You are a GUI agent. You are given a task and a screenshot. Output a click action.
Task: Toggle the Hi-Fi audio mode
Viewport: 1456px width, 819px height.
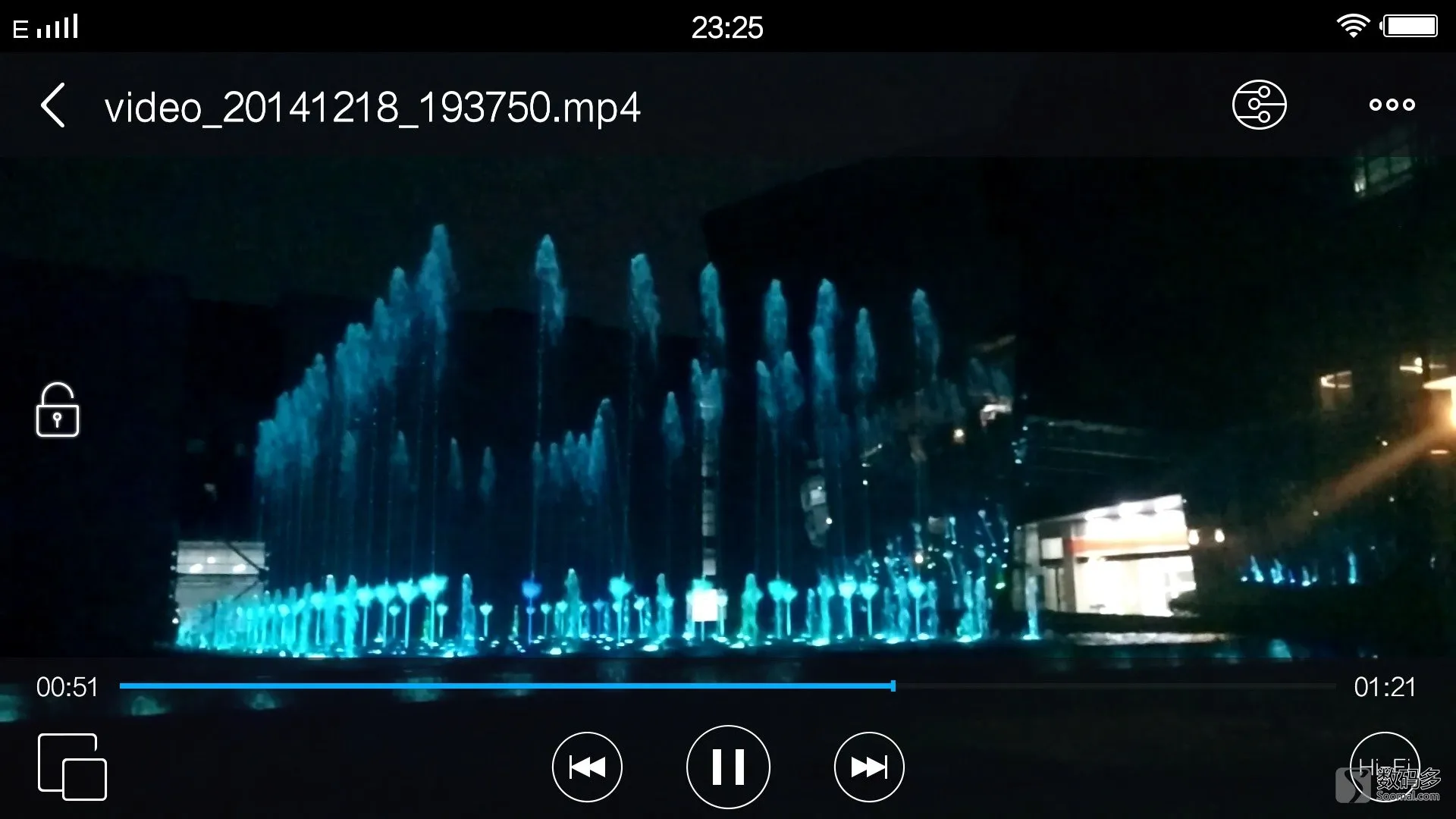(x=1384, y=765)
